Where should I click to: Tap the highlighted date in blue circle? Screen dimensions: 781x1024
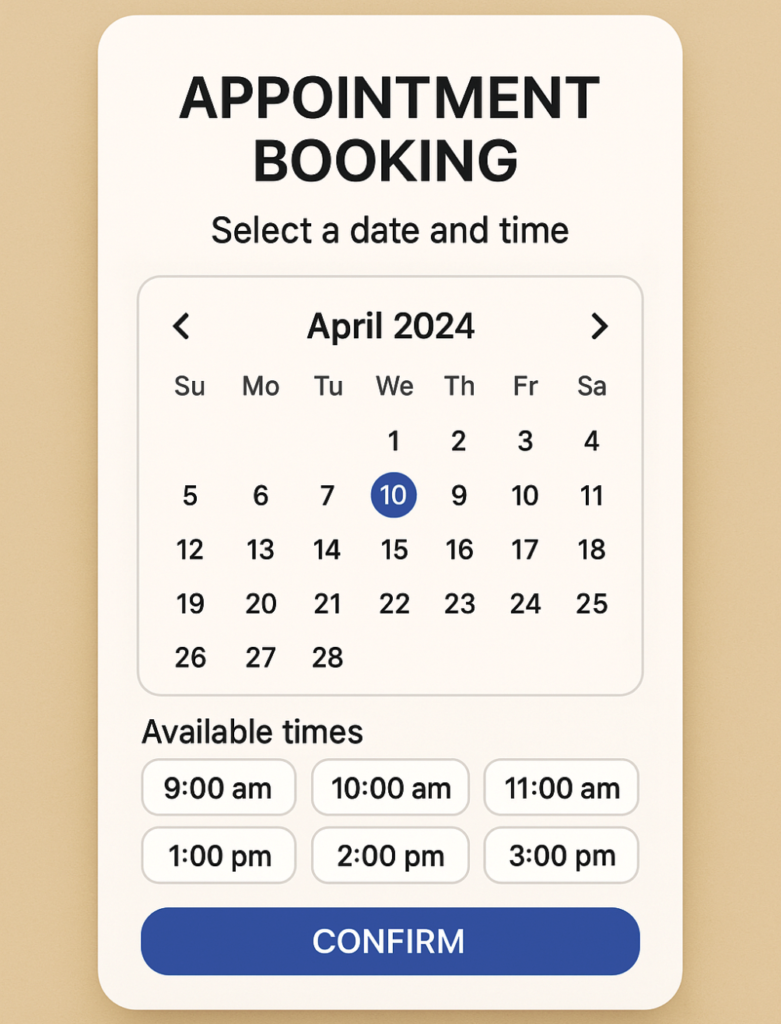click(394, 496)
